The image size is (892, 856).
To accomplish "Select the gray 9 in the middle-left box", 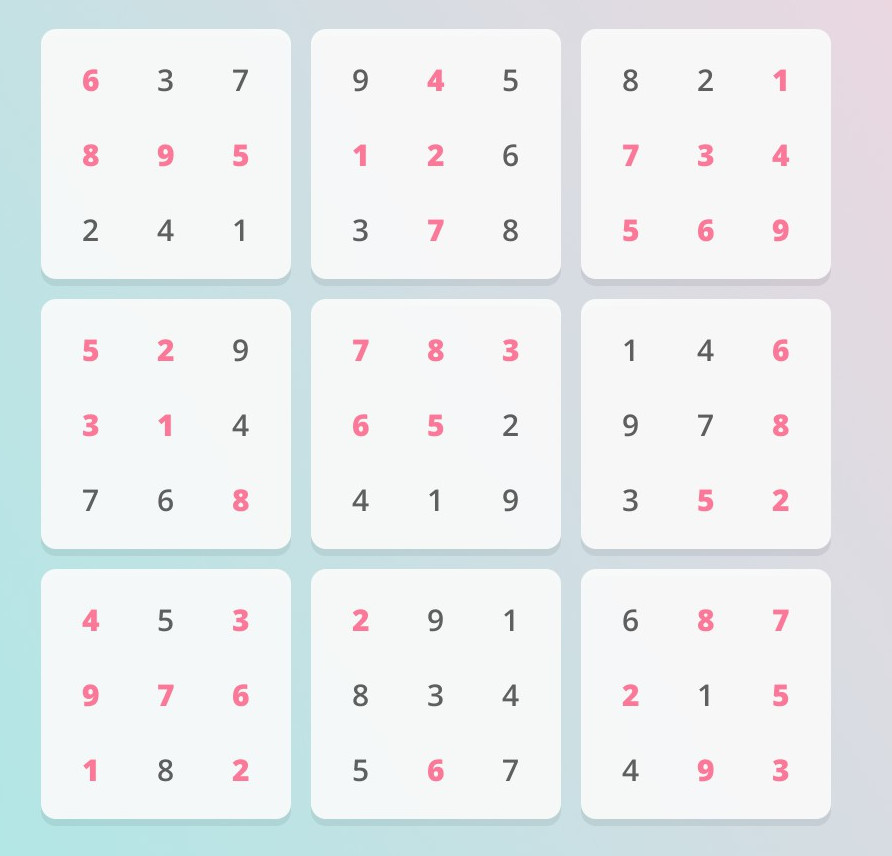I will 240,351.
